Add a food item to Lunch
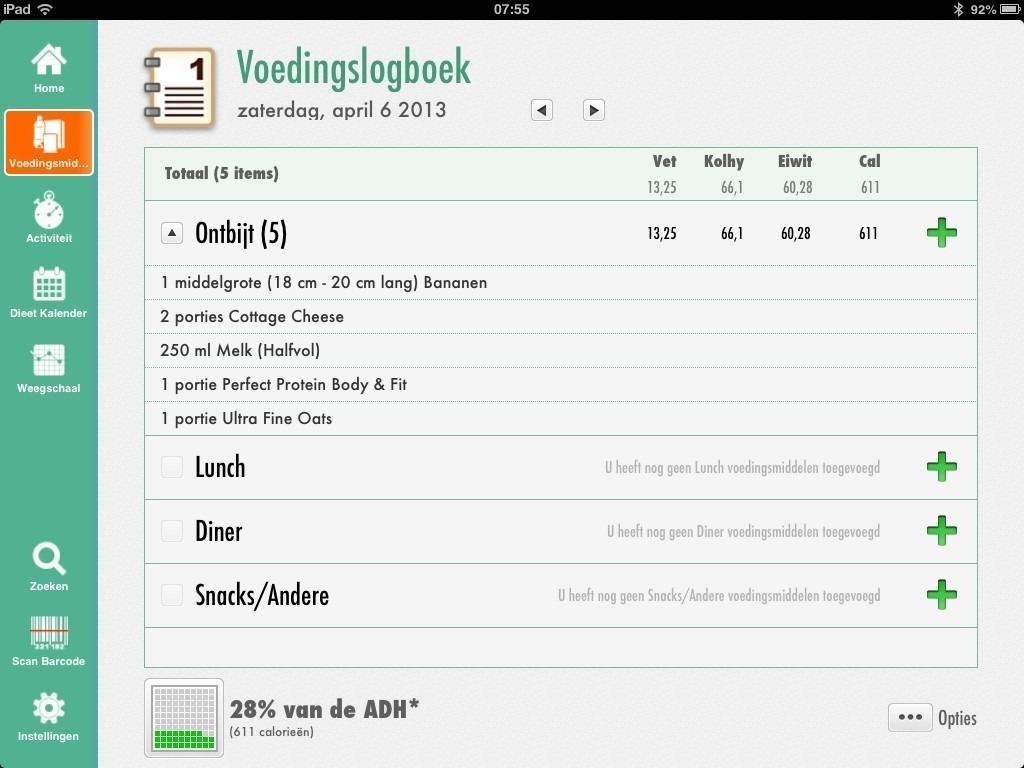Image resolution: width=1024 pixels, height=768 pixels. coord(941,467)
